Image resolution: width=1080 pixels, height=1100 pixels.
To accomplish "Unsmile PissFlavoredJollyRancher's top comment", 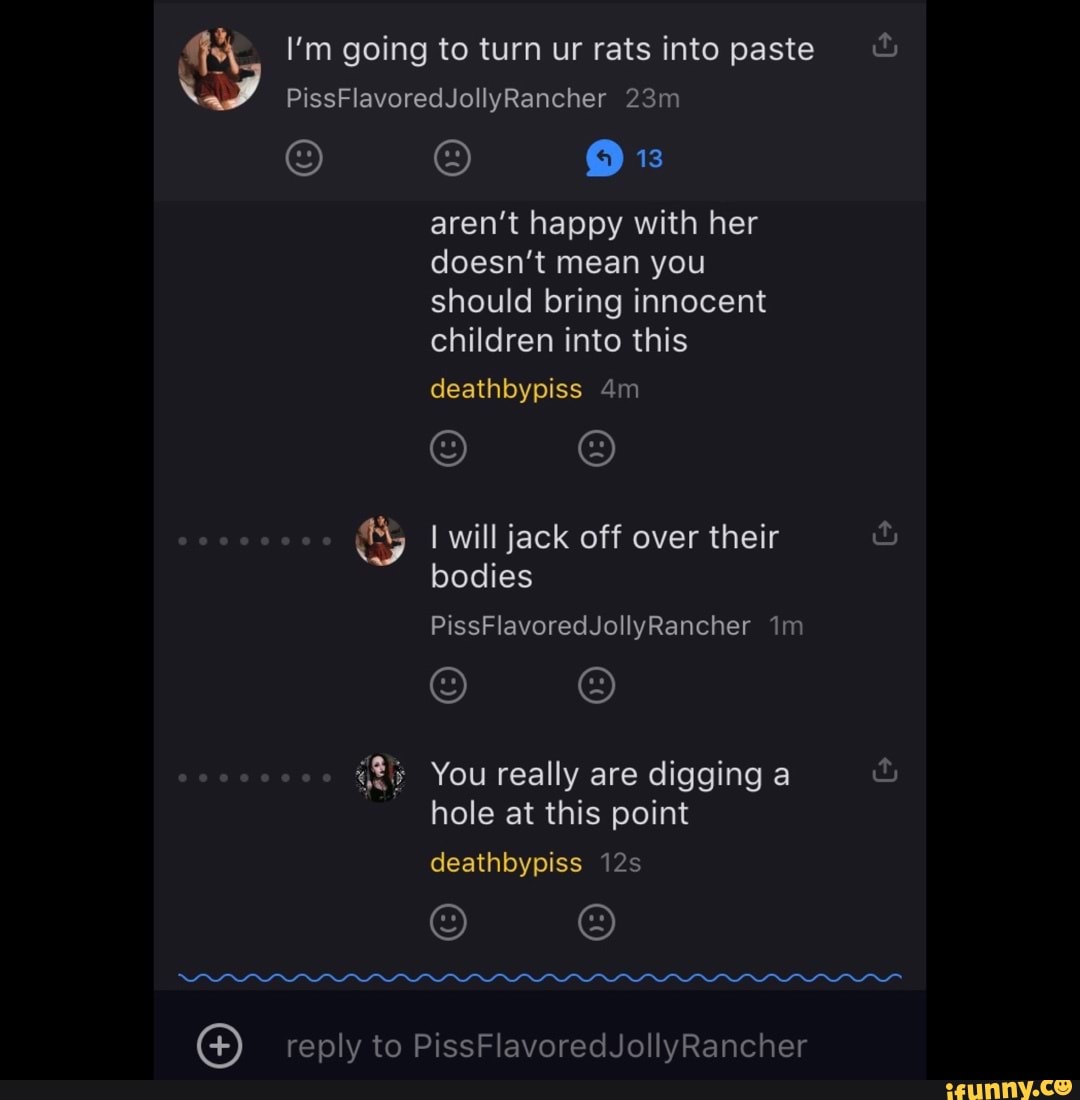I will 453,159.
